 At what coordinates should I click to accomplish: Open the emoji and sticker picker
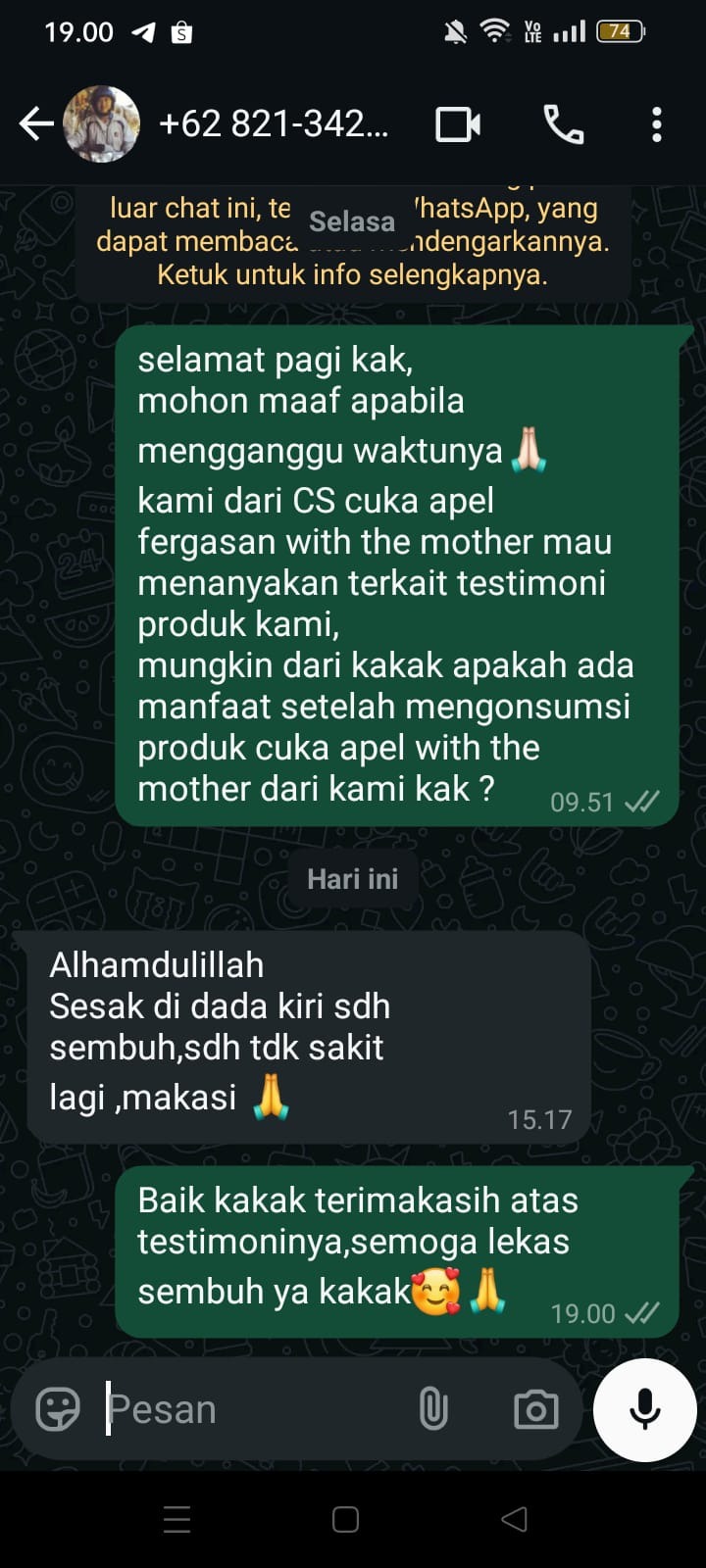pos(58,1410)
